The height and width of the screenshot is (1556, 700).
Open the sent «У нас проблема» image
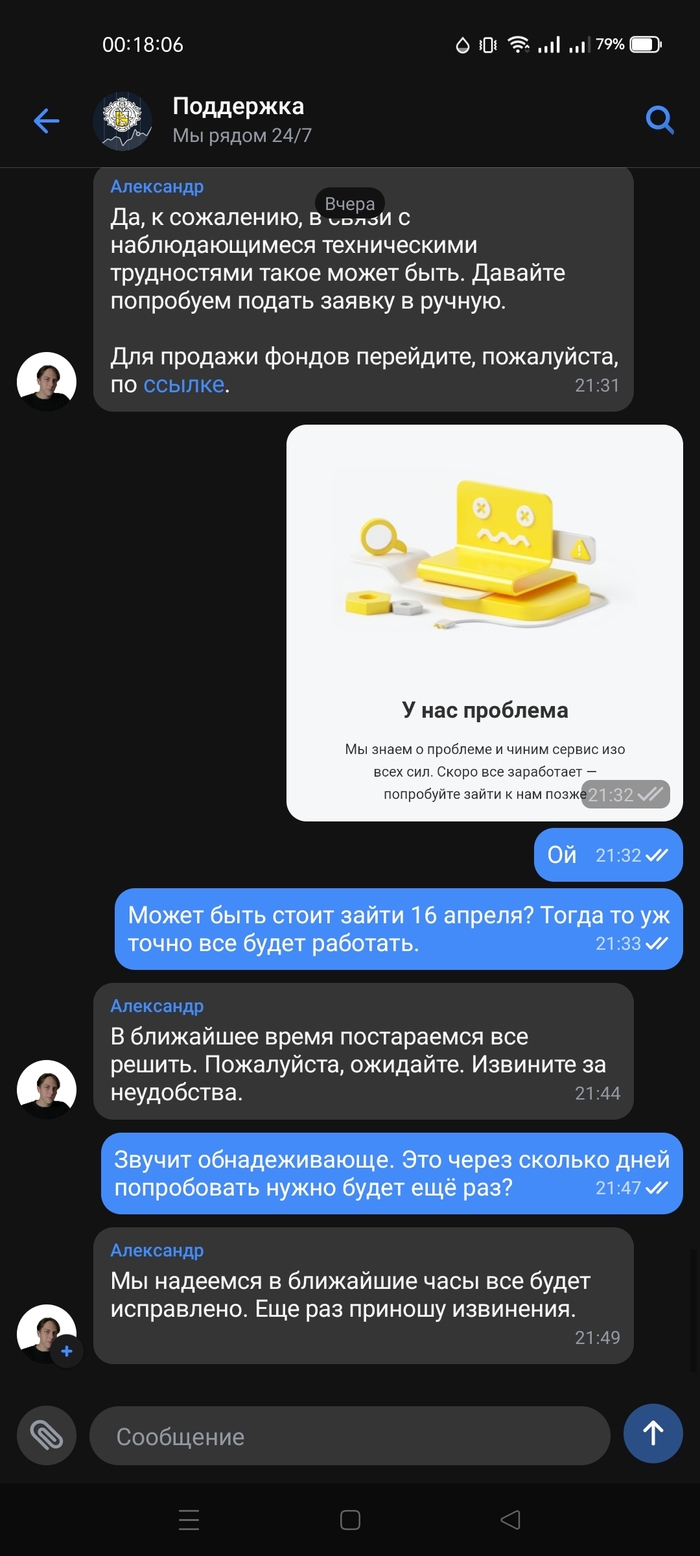pos(484,622)
